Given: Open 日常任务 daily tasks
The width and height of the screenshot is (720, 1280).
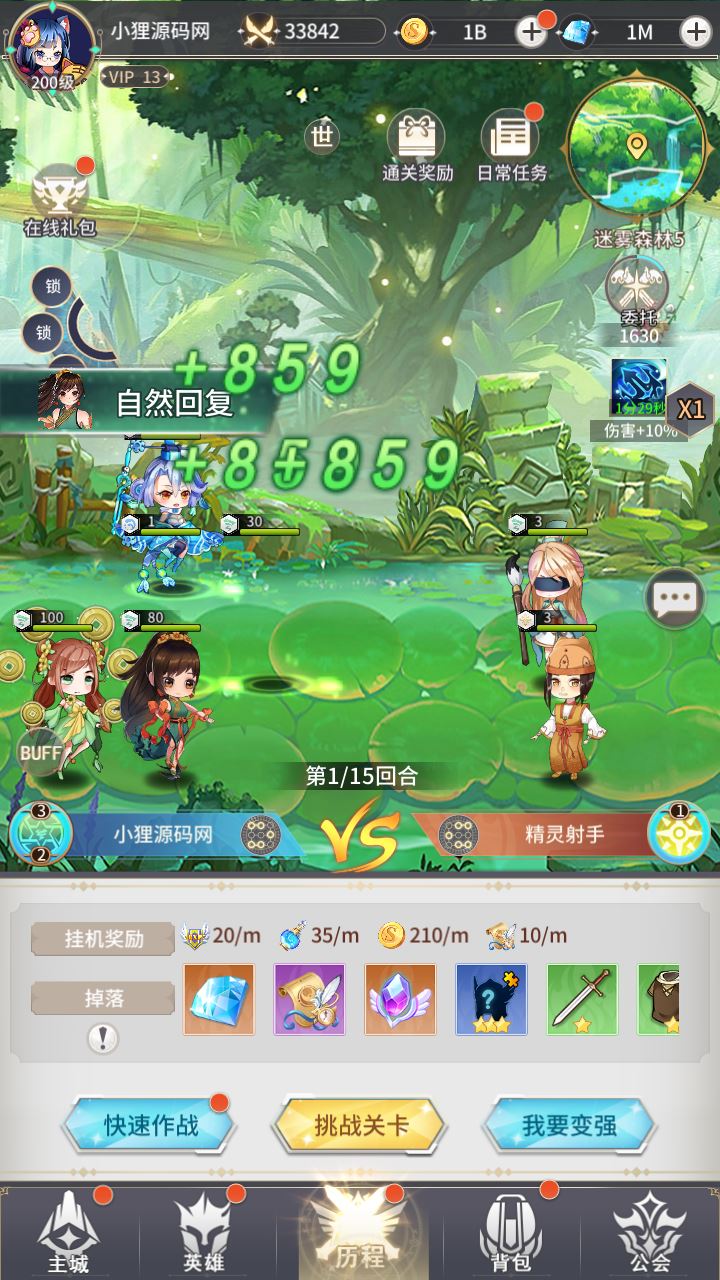Looking at the screenshot, I should pos(511,145).
